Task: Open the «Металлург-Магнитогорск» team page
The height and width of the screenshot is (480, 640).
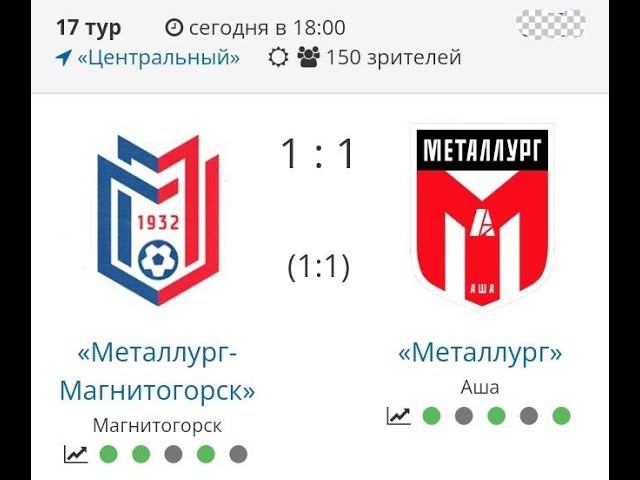Action: 157,371
